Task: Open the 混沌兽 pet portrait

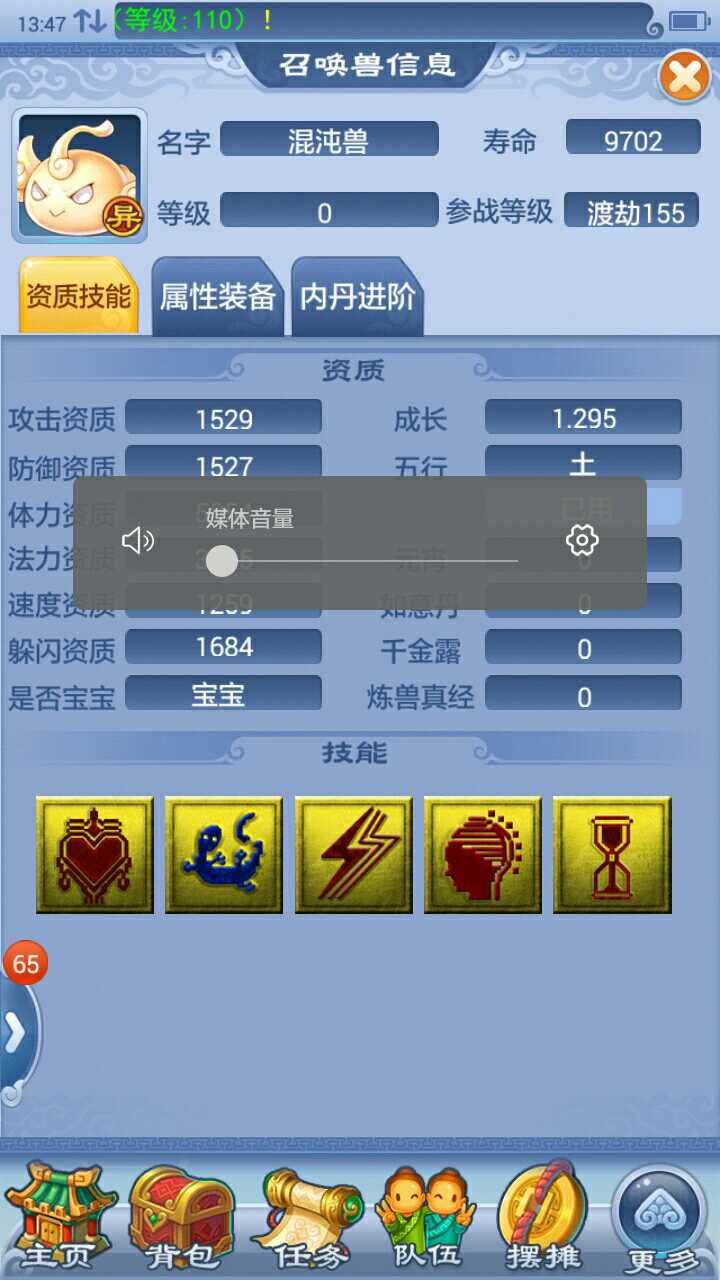Action: [80, 176]
